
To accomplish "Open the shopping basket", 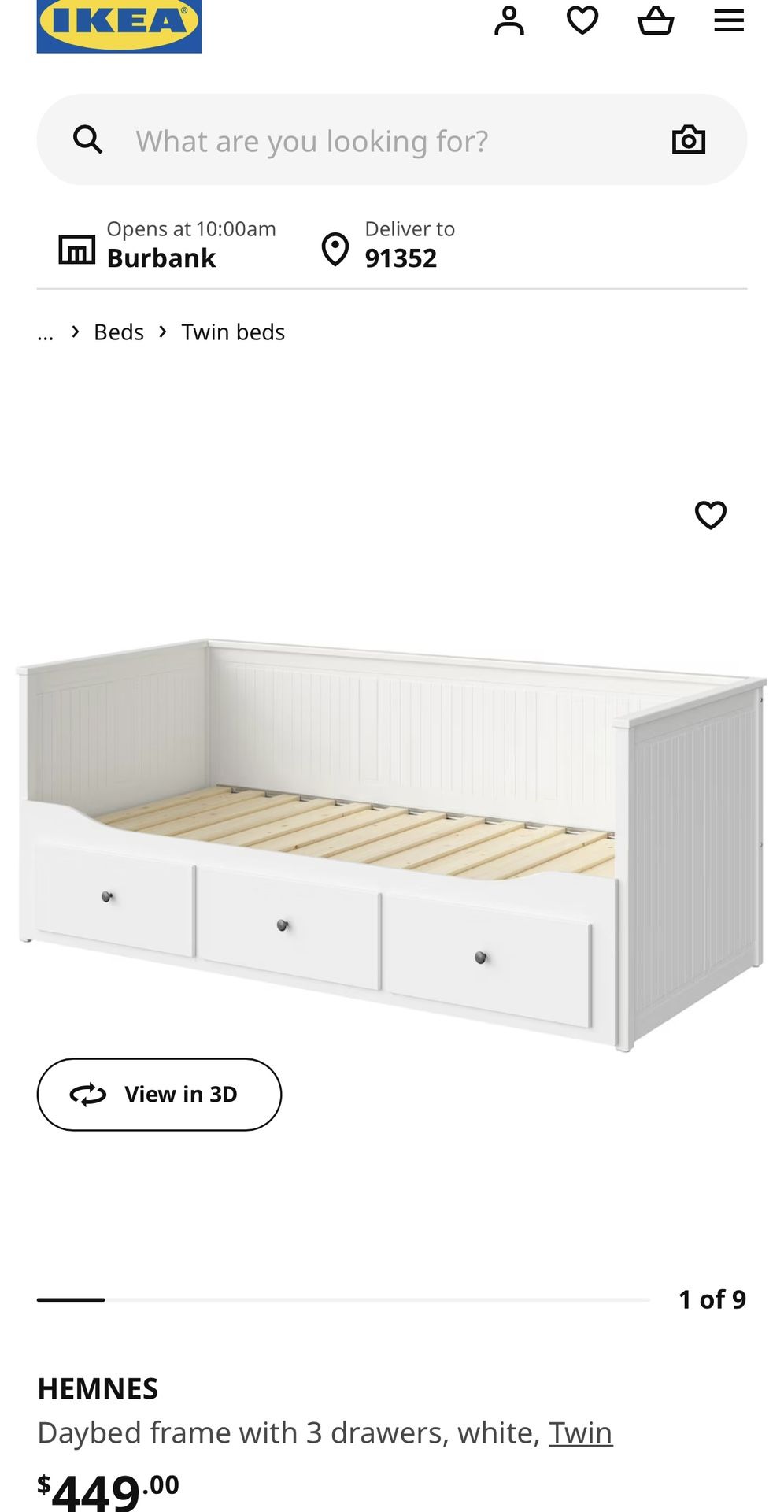I will pos(656,20).
